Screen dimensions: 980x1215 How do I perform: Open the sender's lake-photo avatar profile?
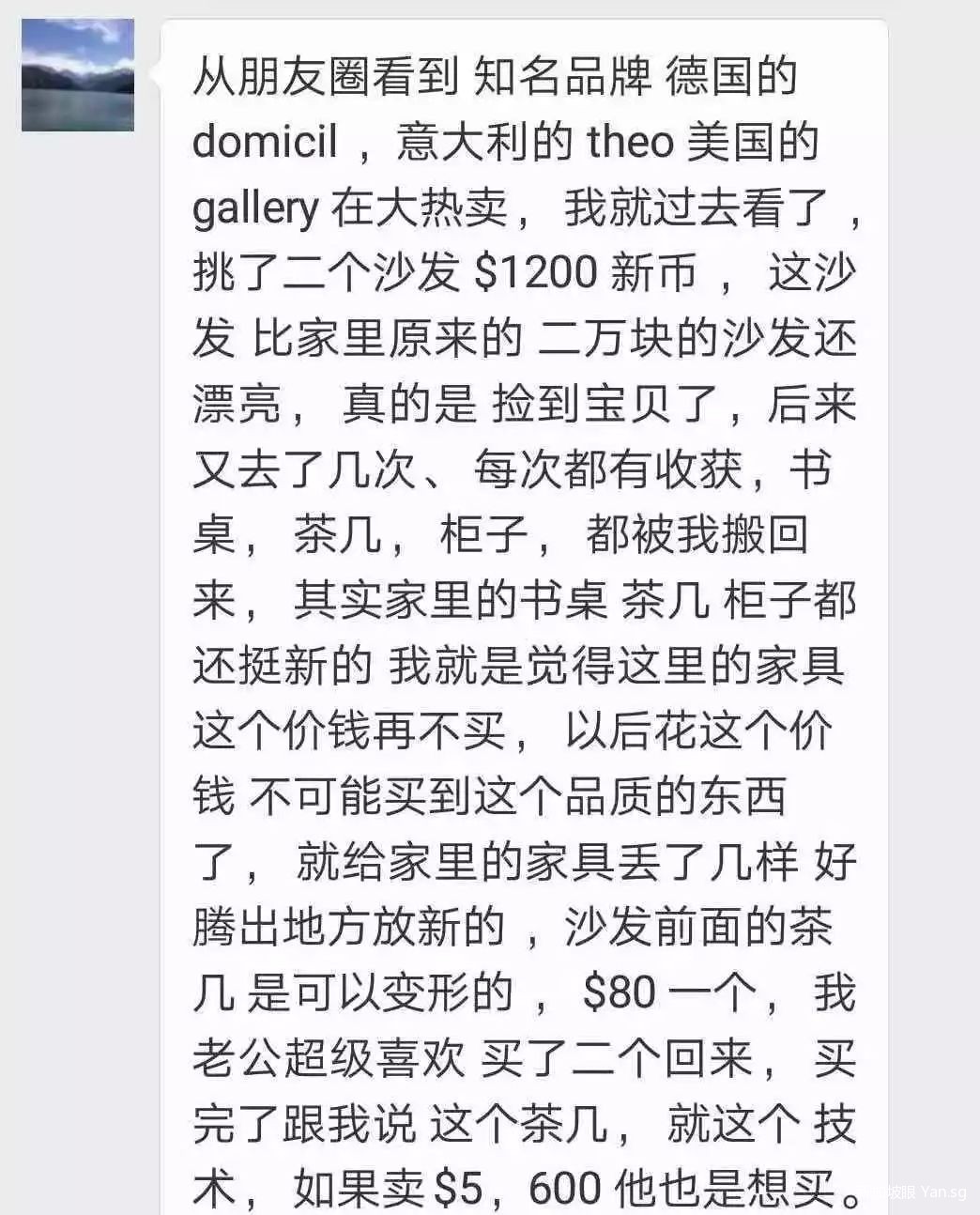click(x=78, y=74)
